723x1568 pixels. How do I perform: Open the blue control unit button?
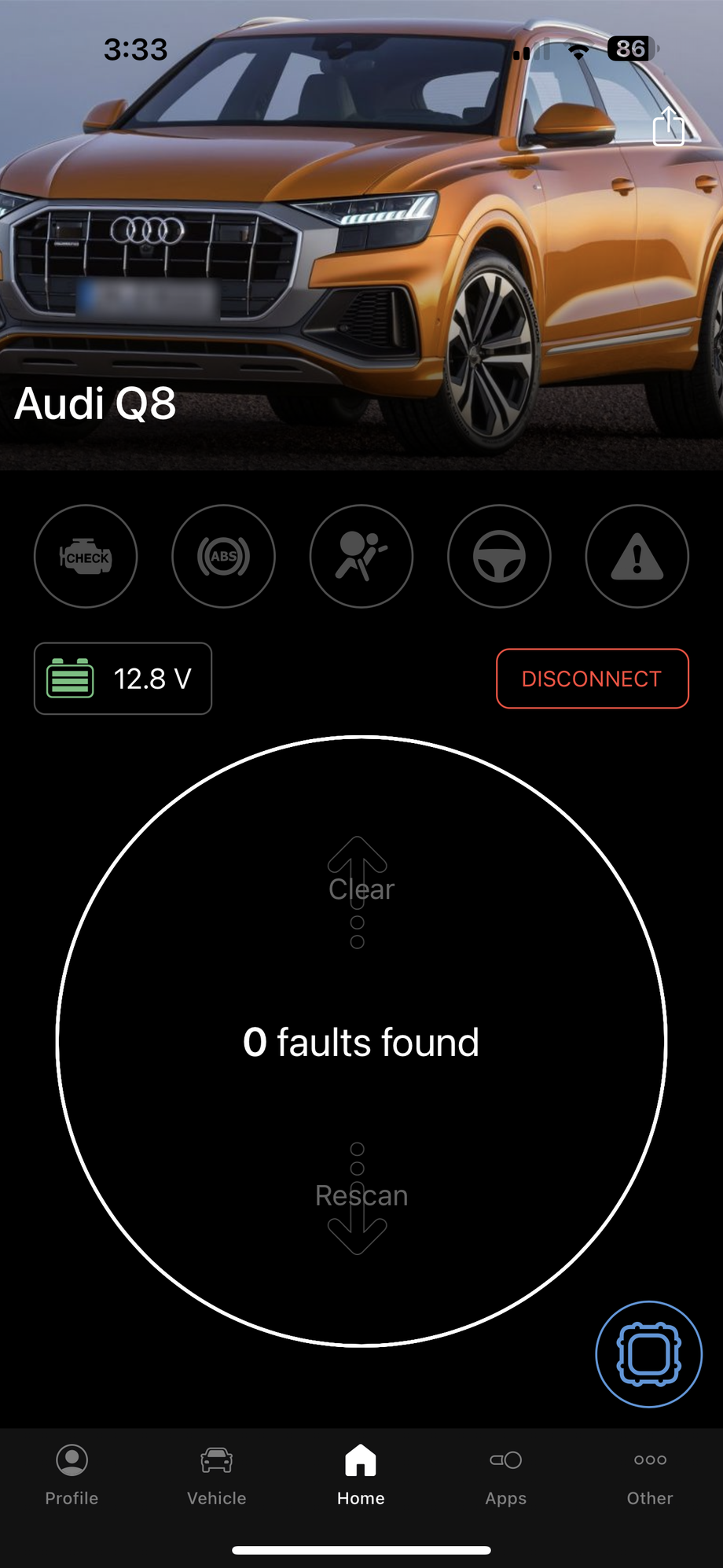(649, 1354)
